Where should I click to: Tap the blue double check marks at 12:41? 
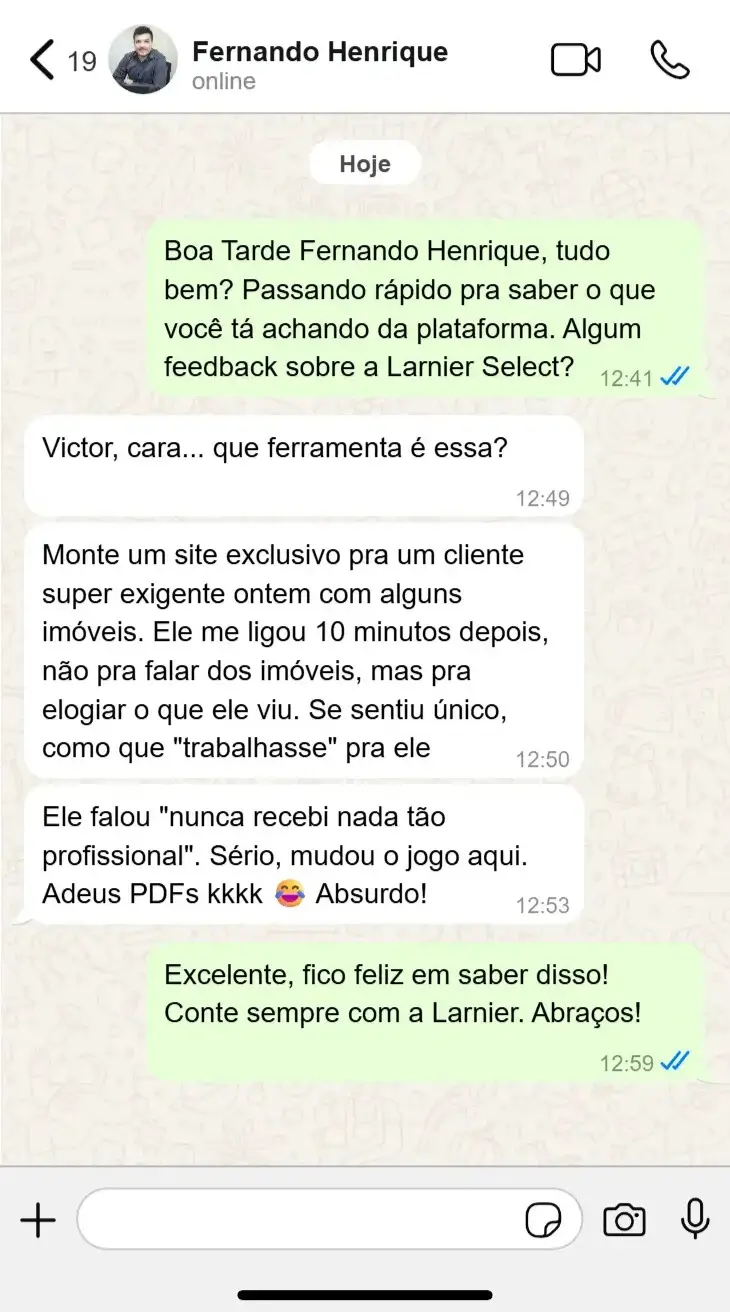tap(676, 375)
